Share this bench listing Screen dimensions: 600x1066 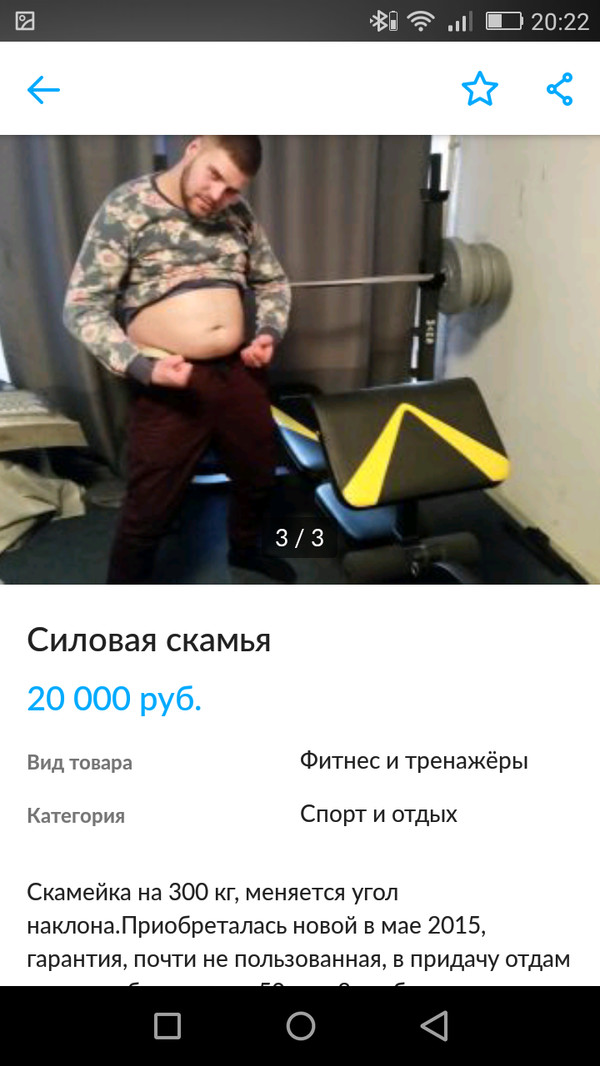coord(559,90)
